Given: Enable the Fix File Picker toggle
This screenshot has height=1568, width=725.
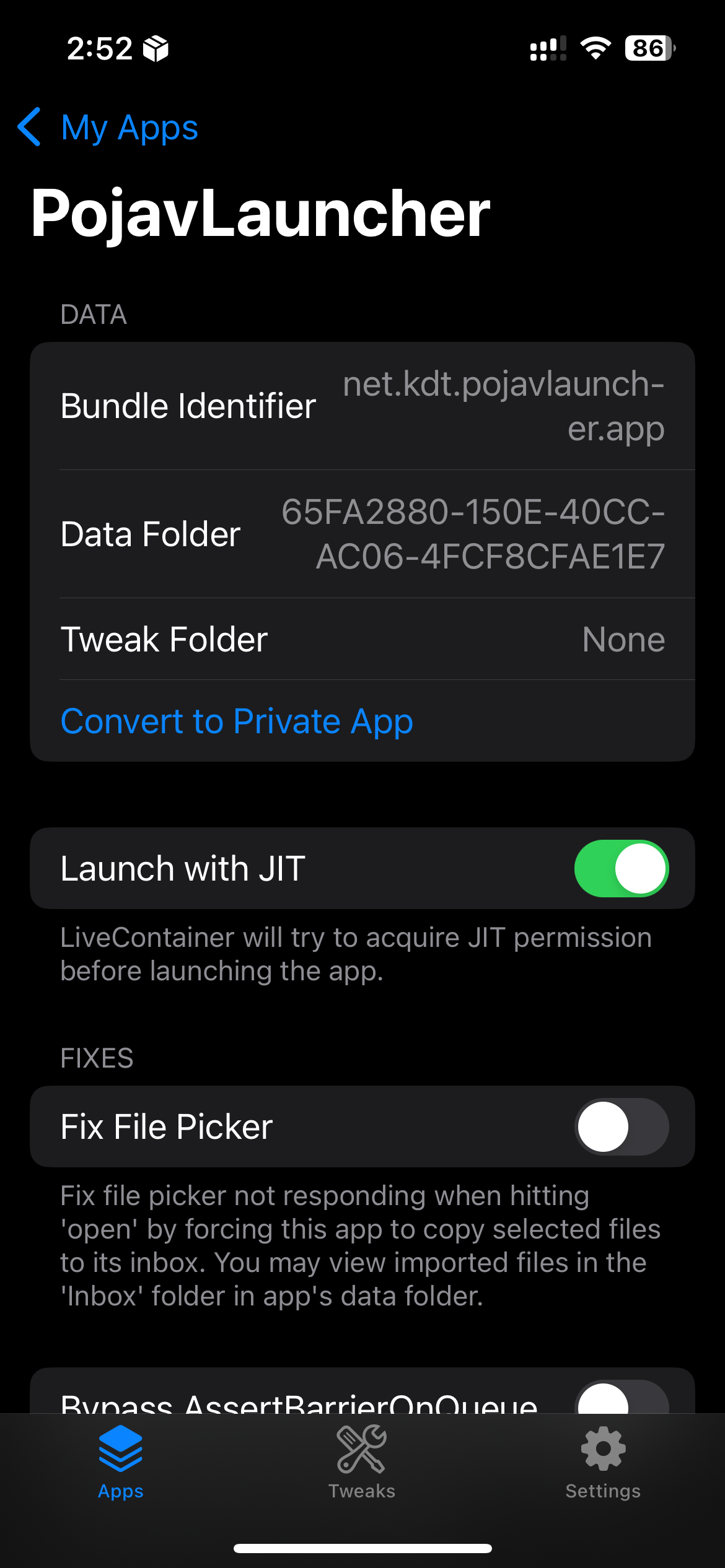Looking at the screenshot, I should point(621,1126).
